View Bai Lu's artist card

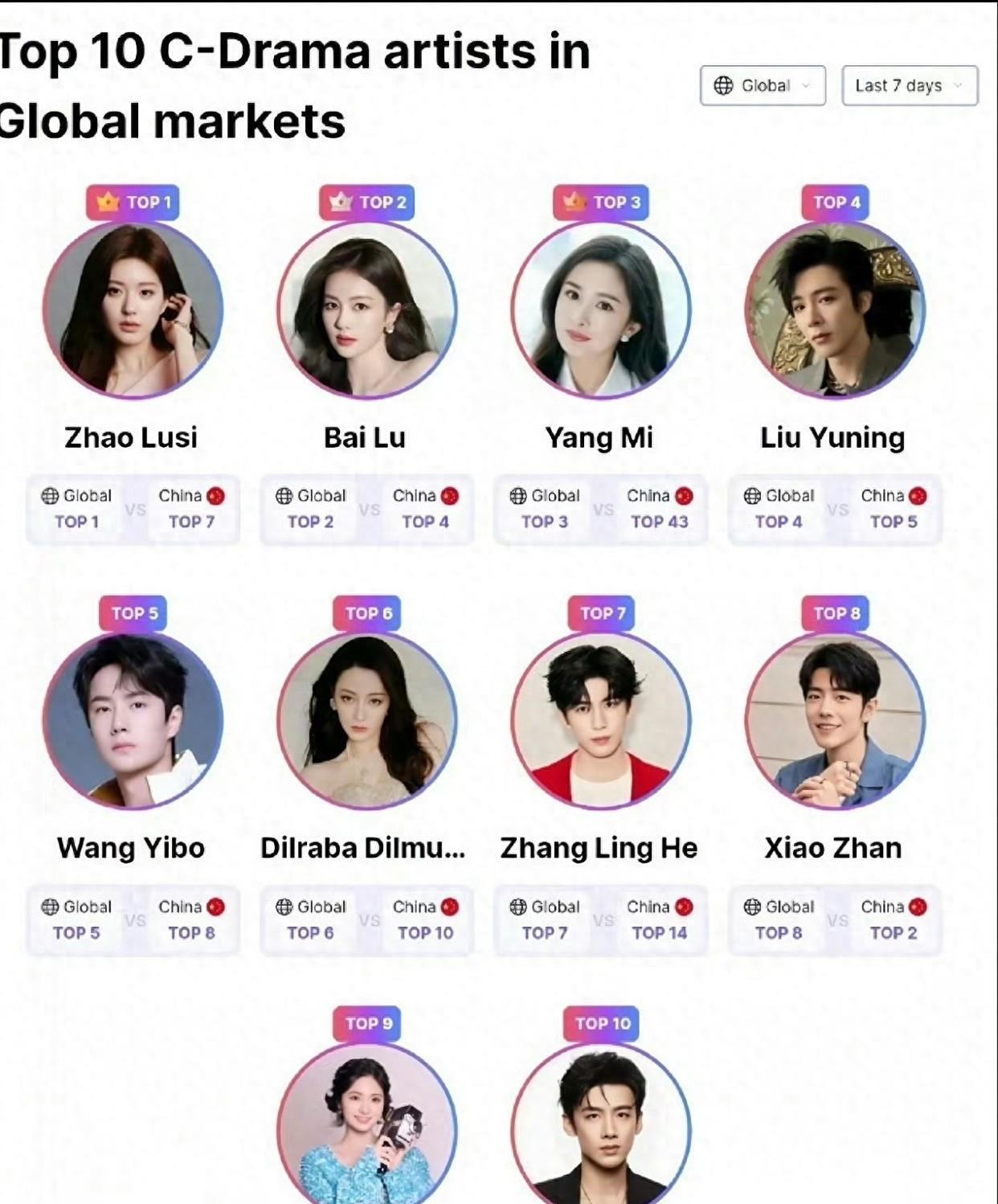point(366,310)
